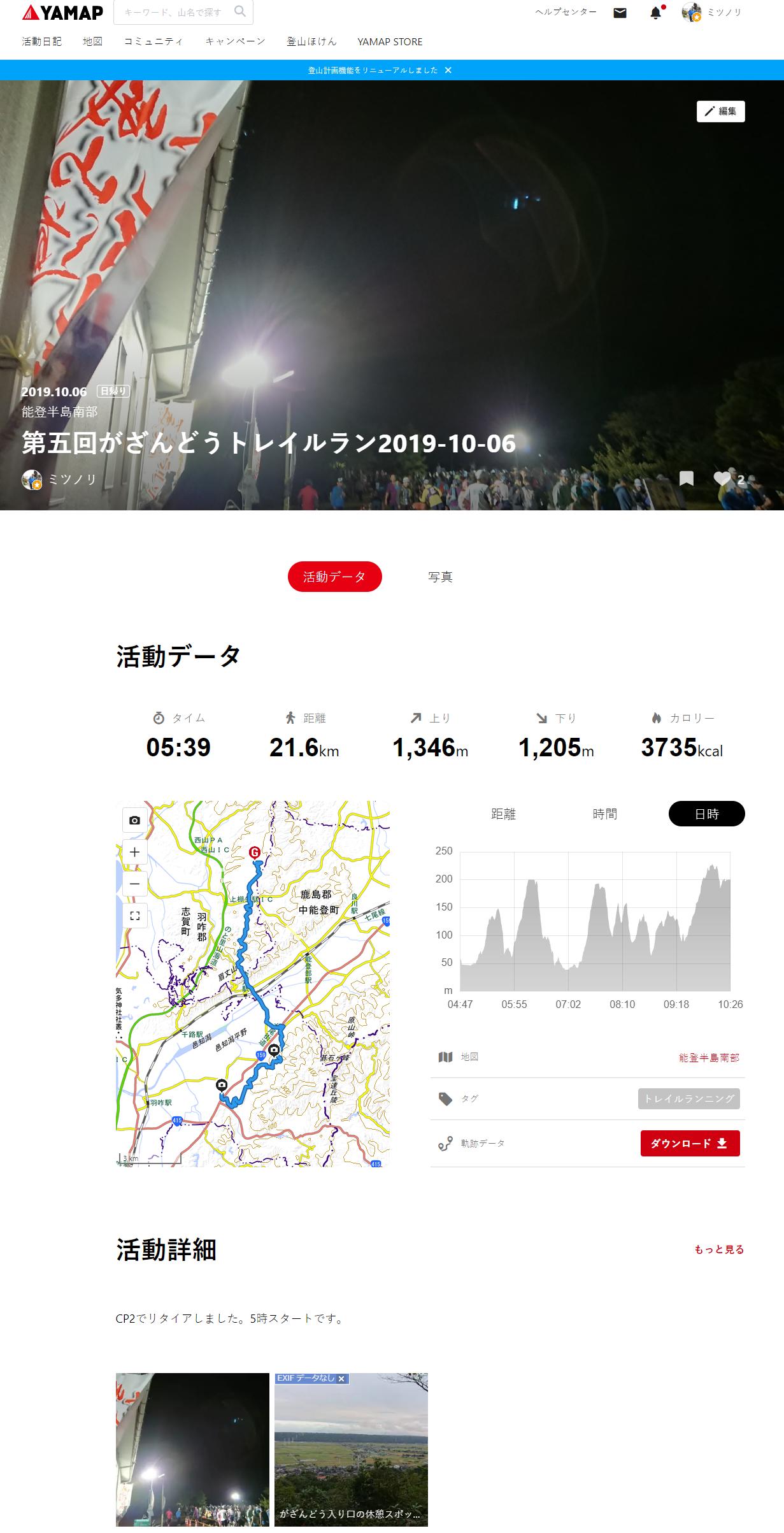784x1533 pixels.
Task: Open the notifications bell
Action: pyautogui.click(x=655, y=13)
